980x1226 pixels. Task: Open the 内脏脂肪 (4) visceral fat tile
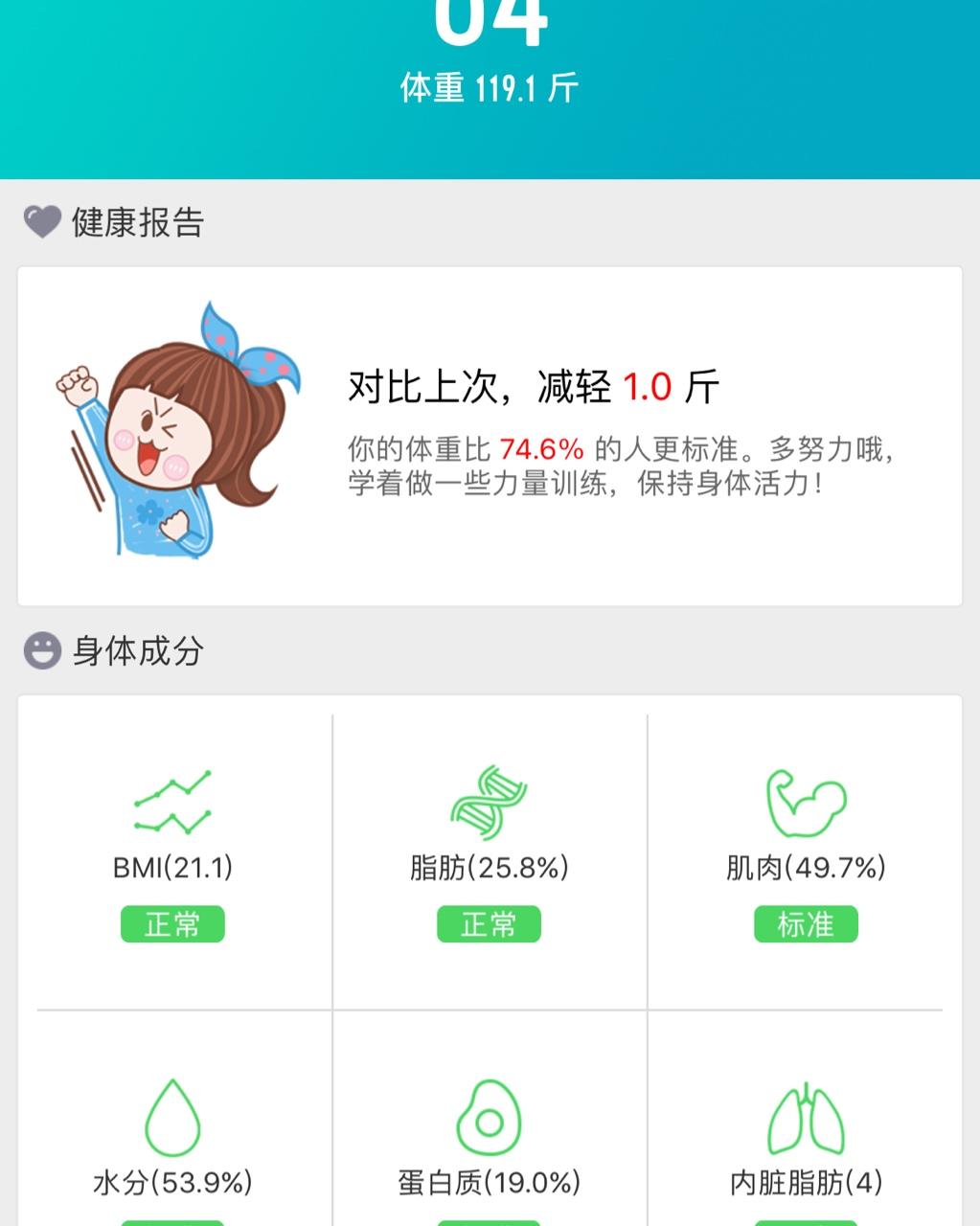[806, 1140]
